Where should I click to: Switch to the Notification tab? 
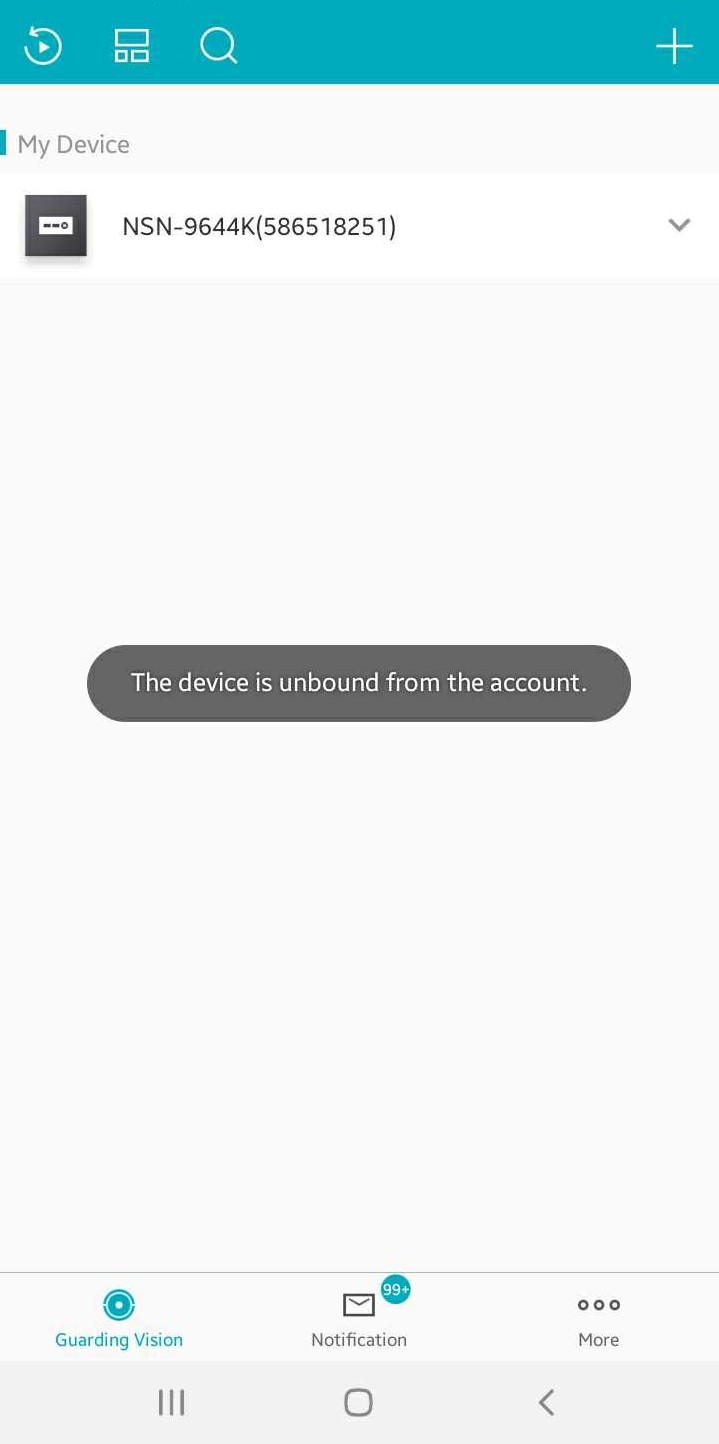(x=359, y=1318)
